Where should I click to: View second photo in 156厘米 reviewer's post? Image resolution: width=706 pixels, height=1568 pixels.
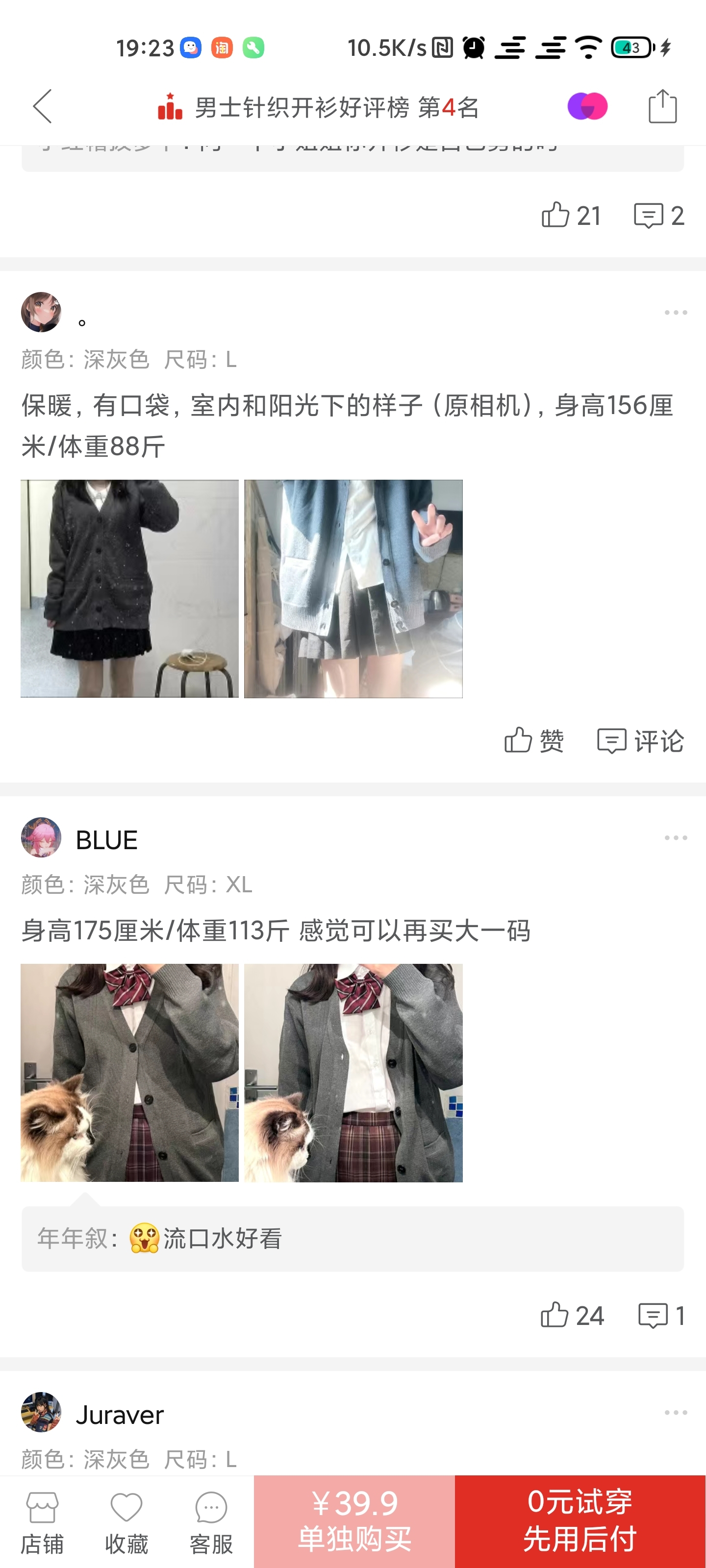(x=353, y=588)
